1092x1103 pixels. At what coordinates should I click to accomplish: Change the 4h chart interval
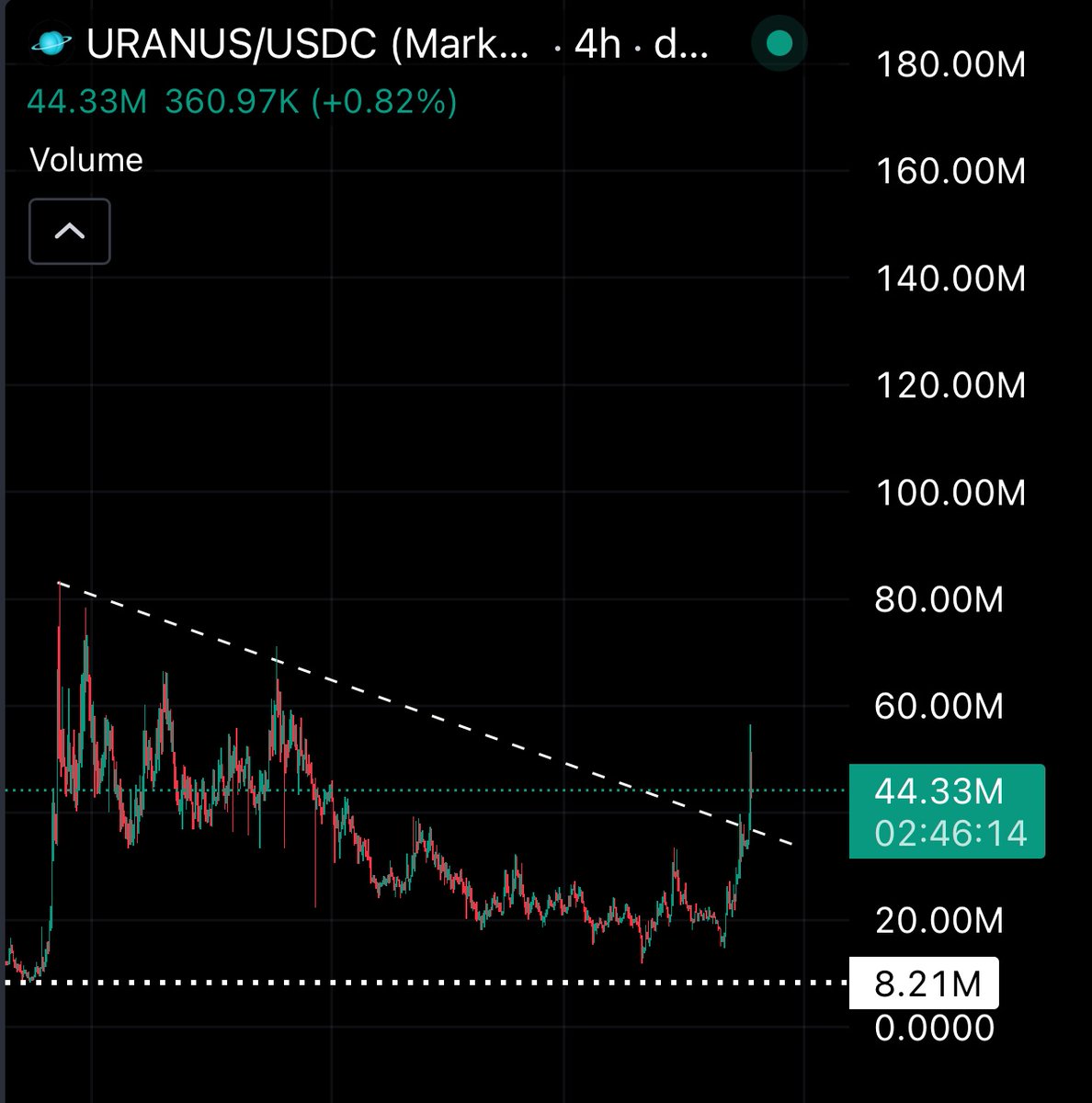(x=597, y=44)
